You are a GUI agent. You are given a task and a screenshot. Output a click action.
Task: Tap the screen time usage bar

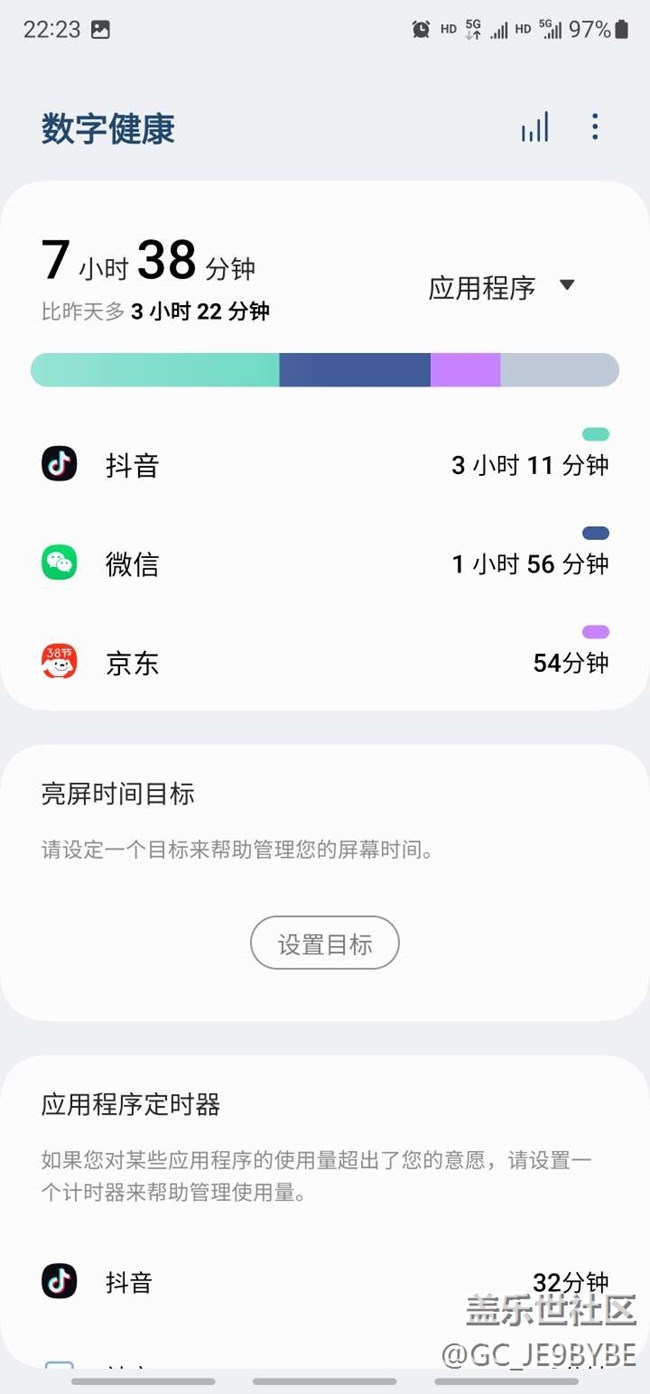(x=324, y=370)
